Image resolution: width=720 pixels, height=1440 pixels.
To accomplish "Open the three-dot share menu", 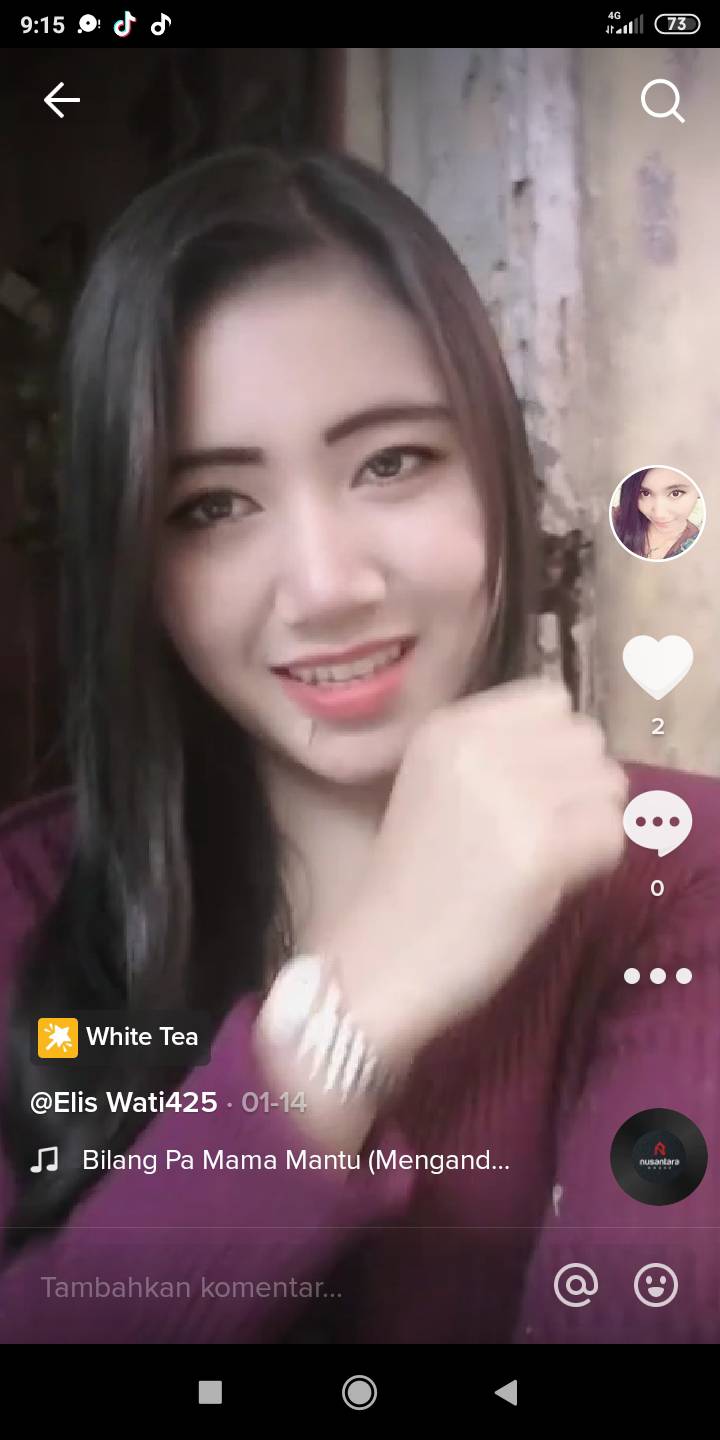I will click(657, 976).
